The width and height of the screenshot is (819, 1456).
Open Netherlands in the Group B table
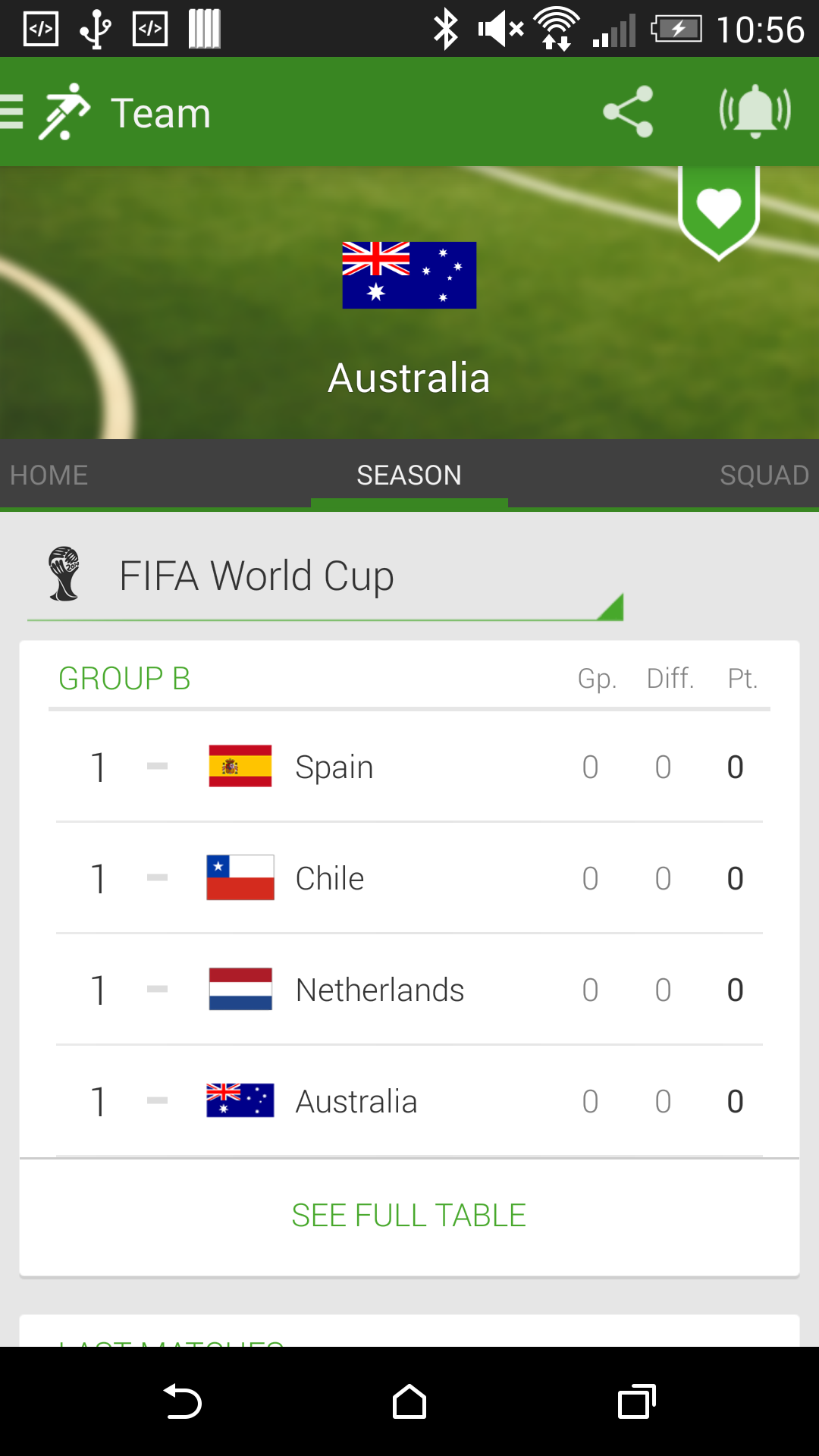[x=409, y=990]
